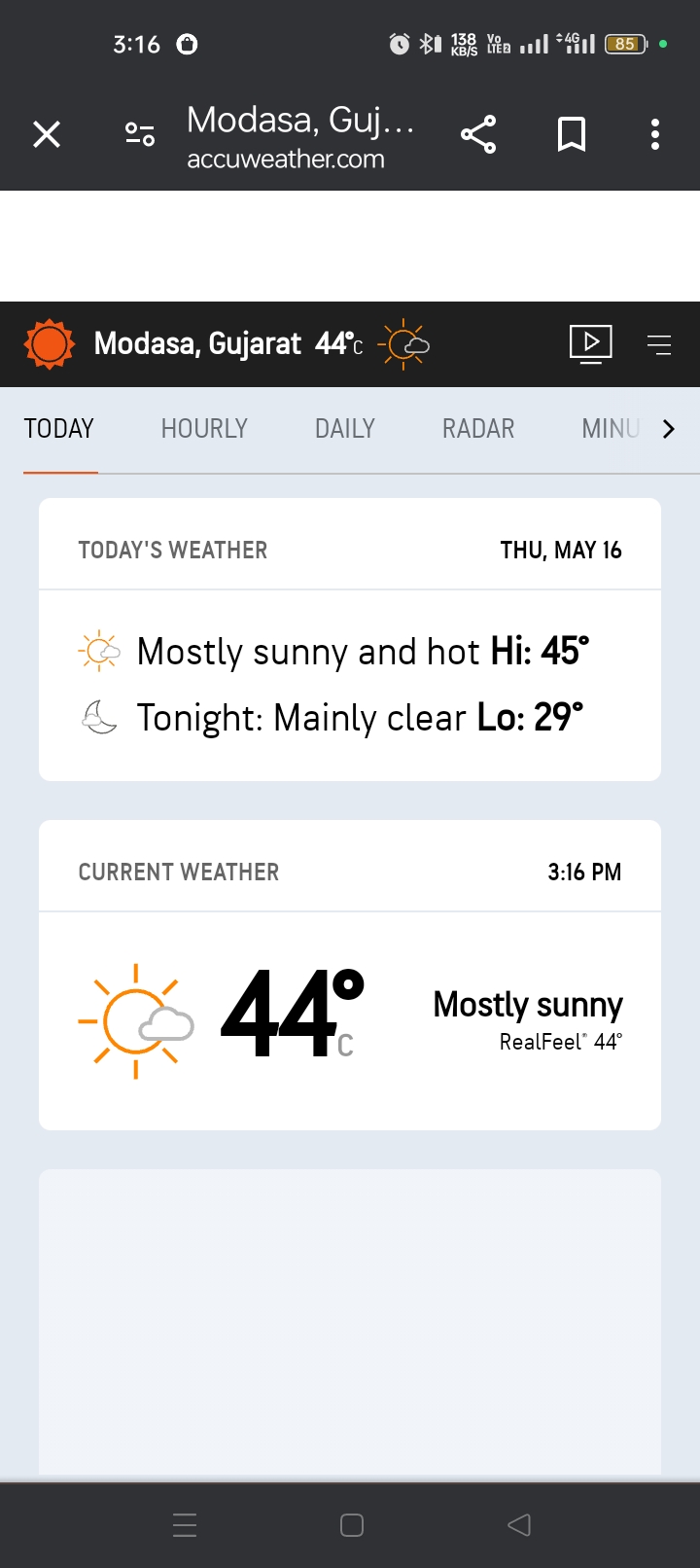Open the Current Weather card
Screen dimensions: 700x1568
pyautogui.click(x=350, y=975)
